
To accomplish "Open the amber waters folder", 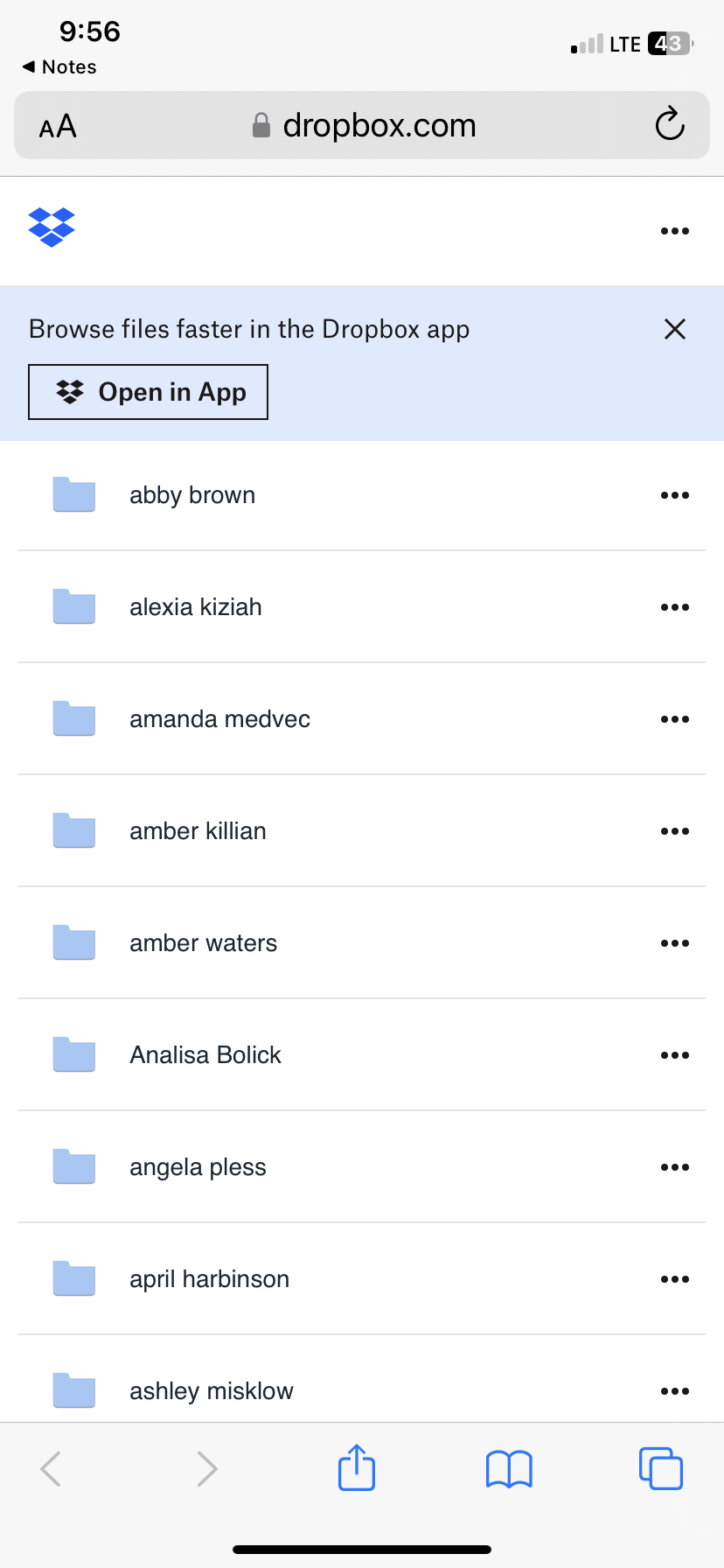I will pyautogui.click(x=203, y=943).
